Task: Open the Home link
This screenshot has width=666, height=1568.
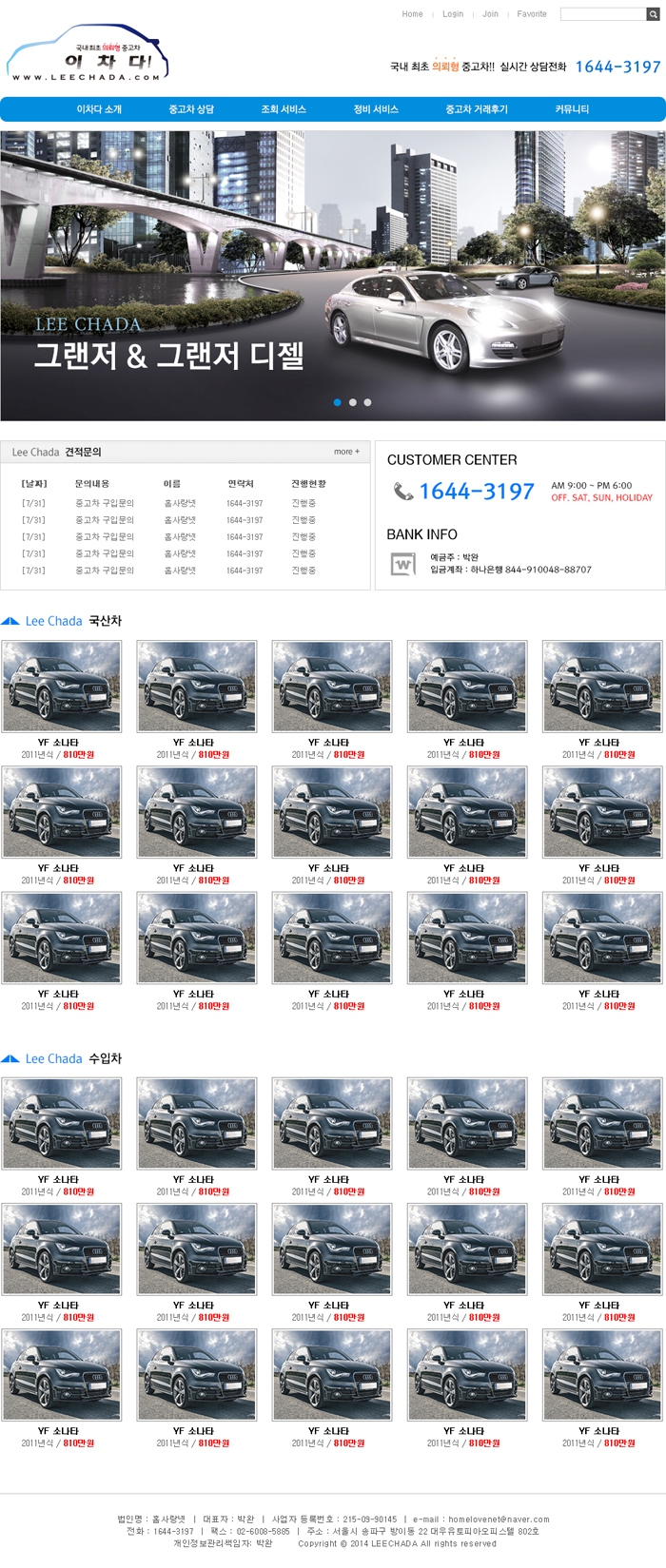Action: 412,14
